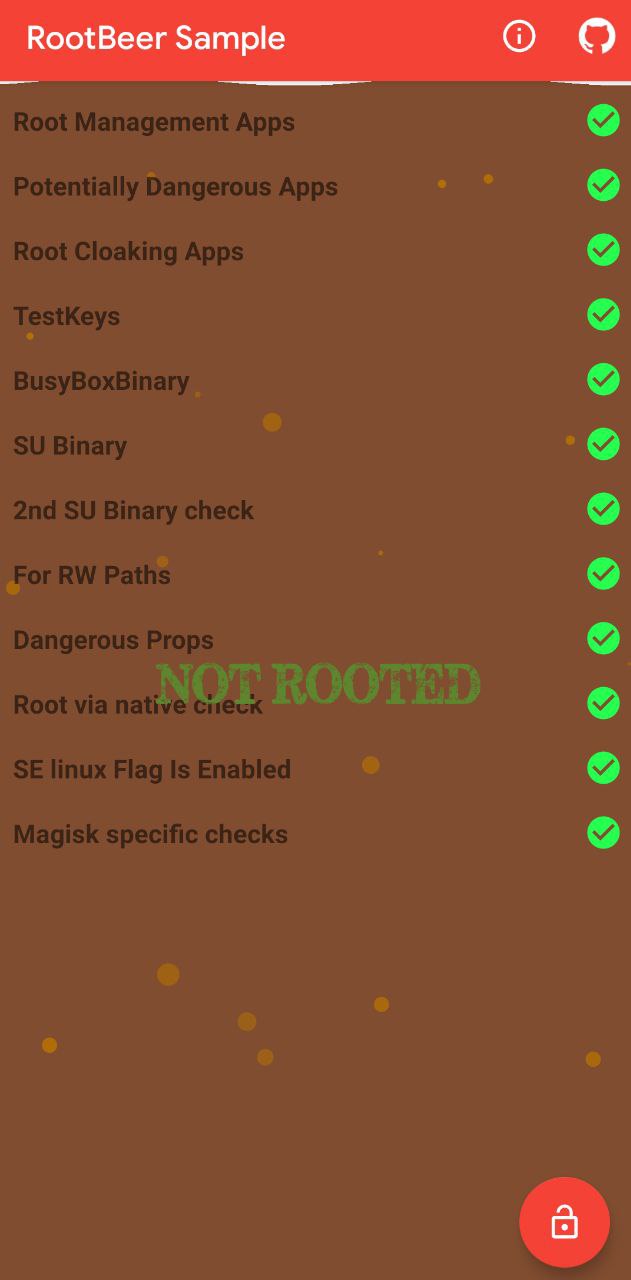Open the info icon in the app bar
The width and height of the screenshot is (631, 1280).
point(519,37)
